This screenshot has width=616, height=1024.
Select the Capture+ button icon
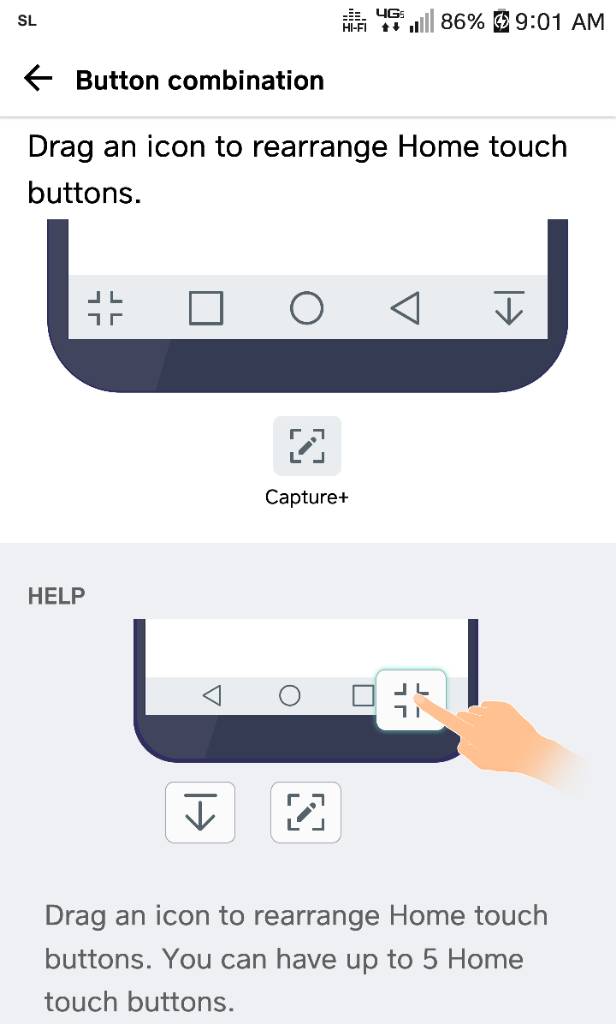coord(307,446)
